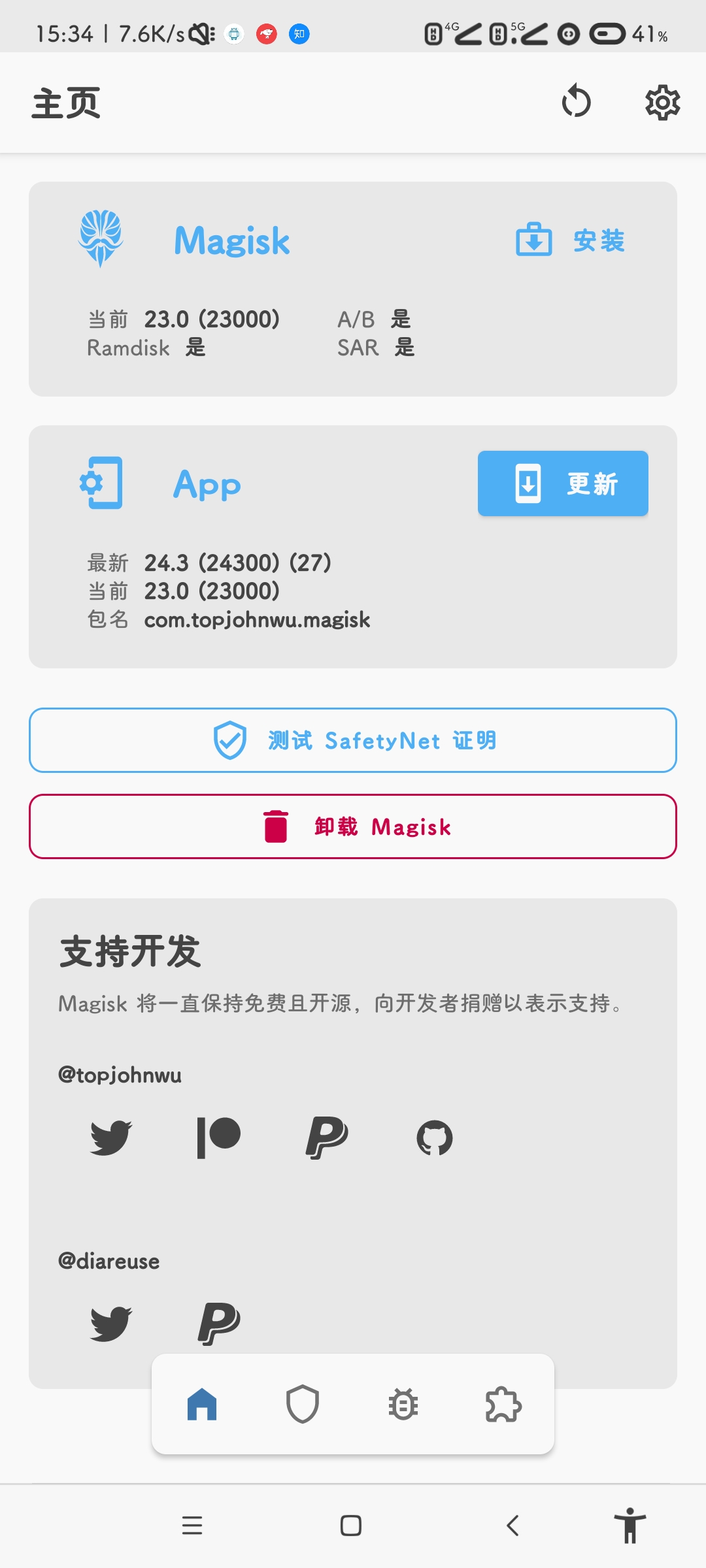The height and width of the screenshot is (1568, 706).
Task: Run 测试 SafetyNet 证明 check
Action: (x=352, y=740)
